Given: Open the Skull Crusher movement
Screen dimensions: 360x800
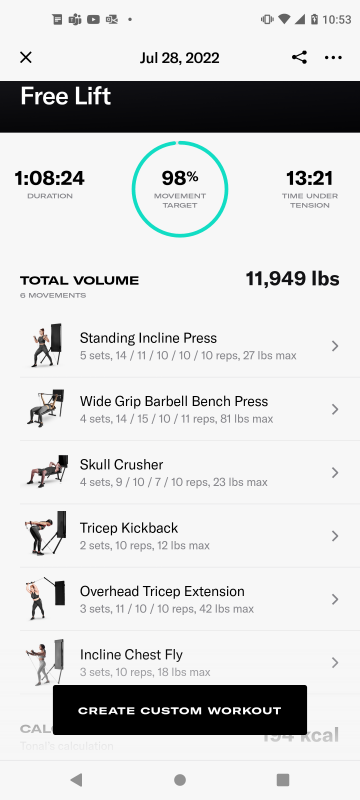Looking at the screenshot, I should (x=180, y=472).
